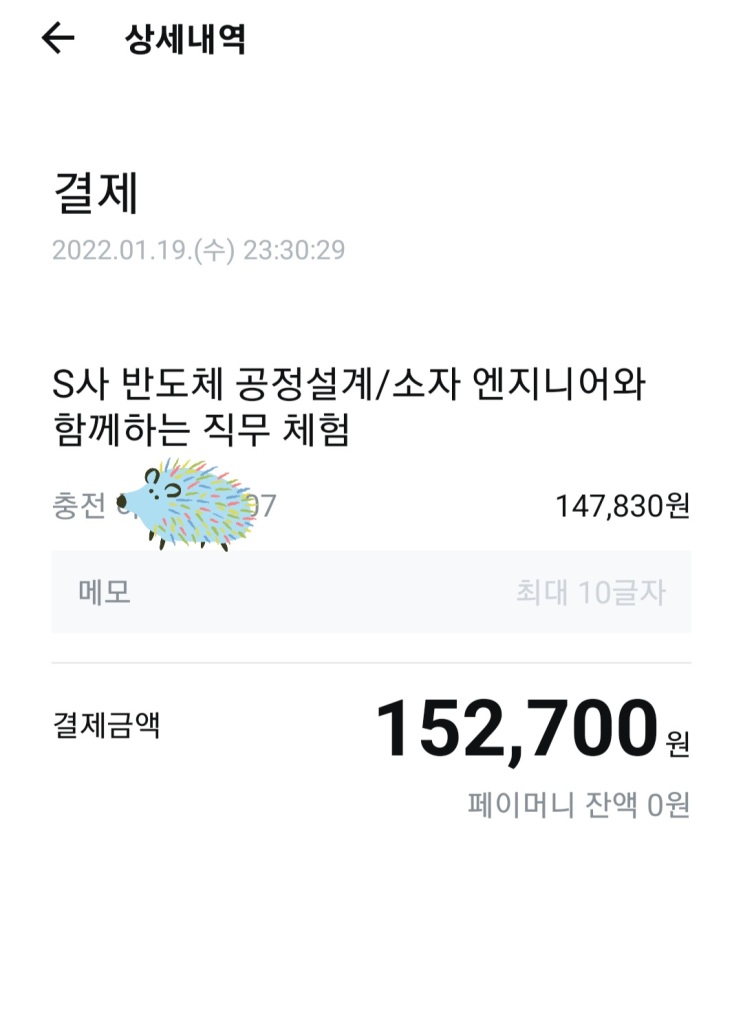Go back using the top-left arrow

[x=58, y=39]
